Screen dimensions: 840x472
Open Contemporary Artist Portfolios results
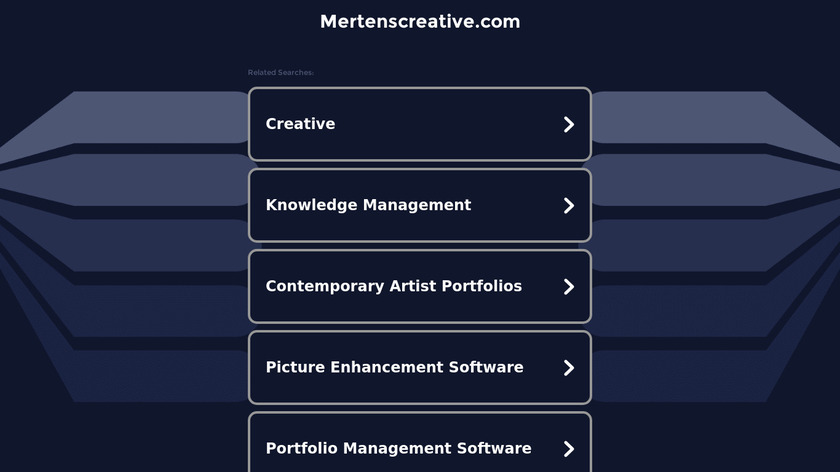(419, 286)
